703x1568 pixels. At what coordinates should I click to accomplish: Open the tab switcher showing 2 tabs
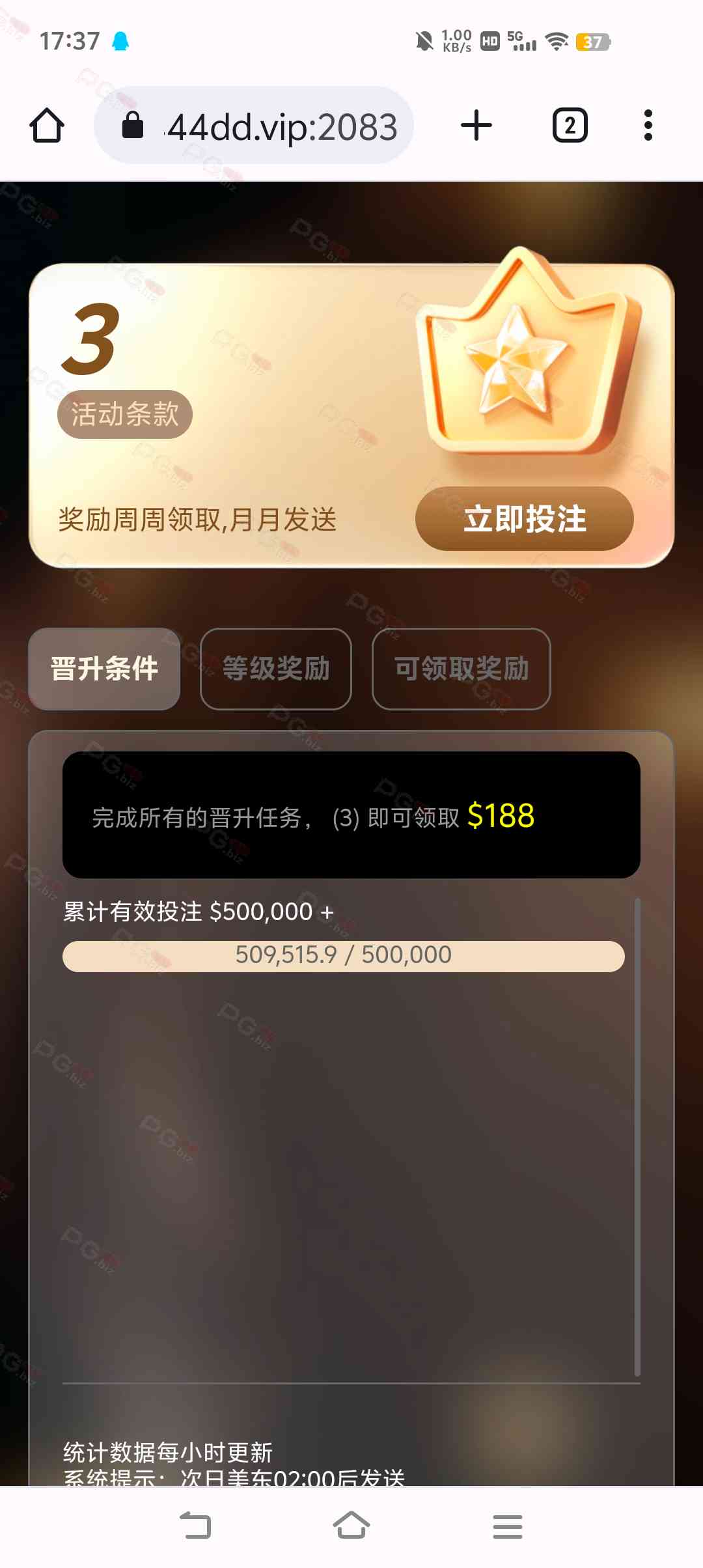570,126
